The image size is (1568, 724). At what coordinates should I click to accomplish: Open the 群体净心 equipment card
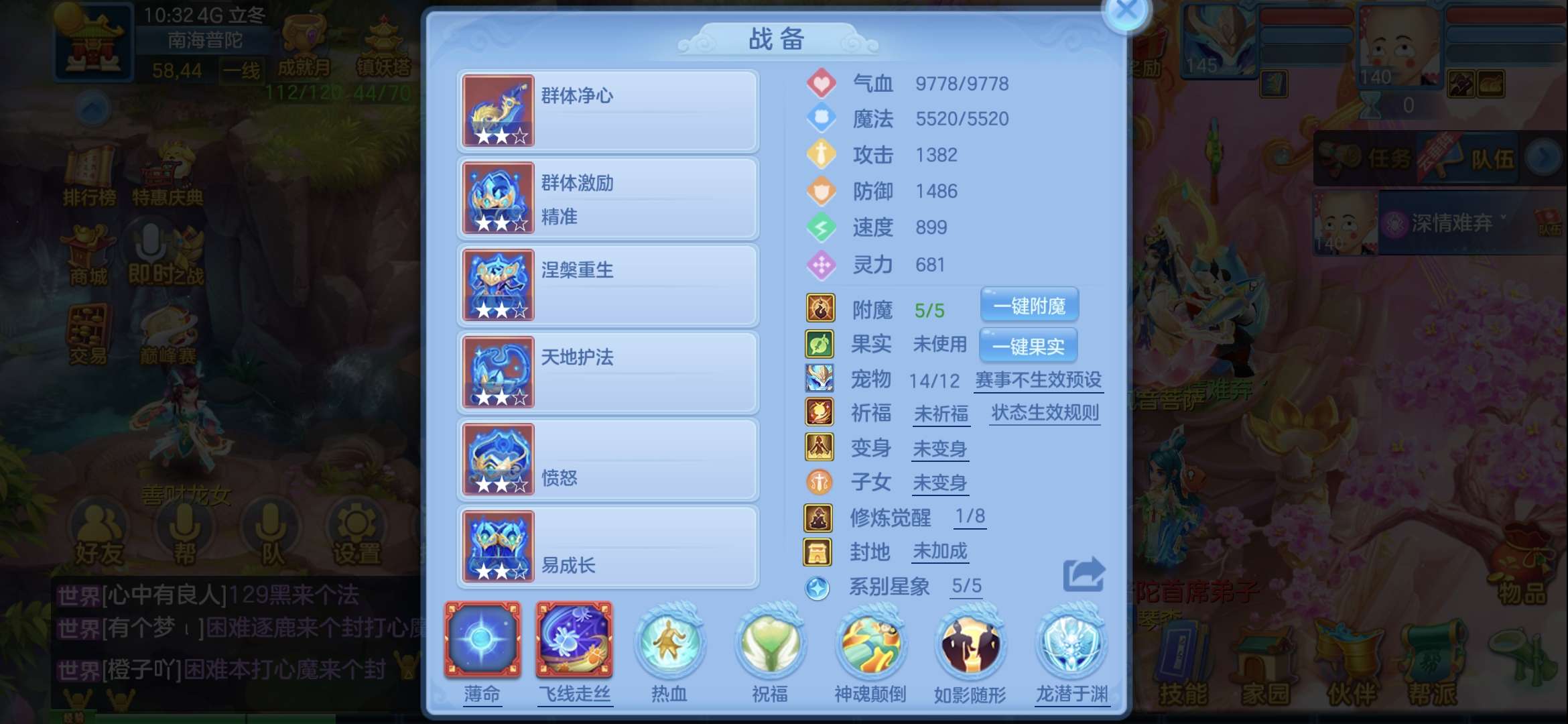608,111
